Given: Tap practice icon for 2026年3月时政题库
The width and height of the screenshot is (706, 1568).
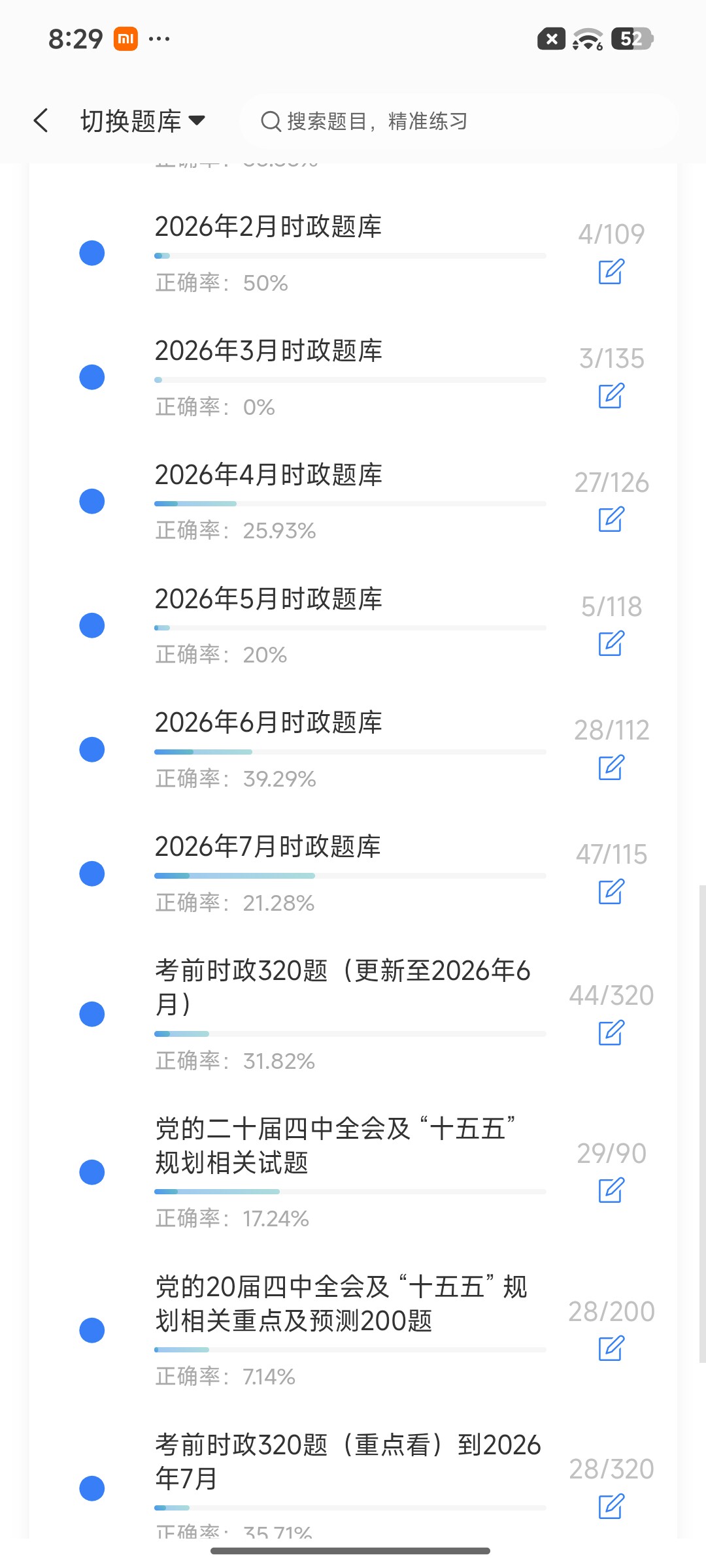Looking at the screenshot, I should coord(611,396).
